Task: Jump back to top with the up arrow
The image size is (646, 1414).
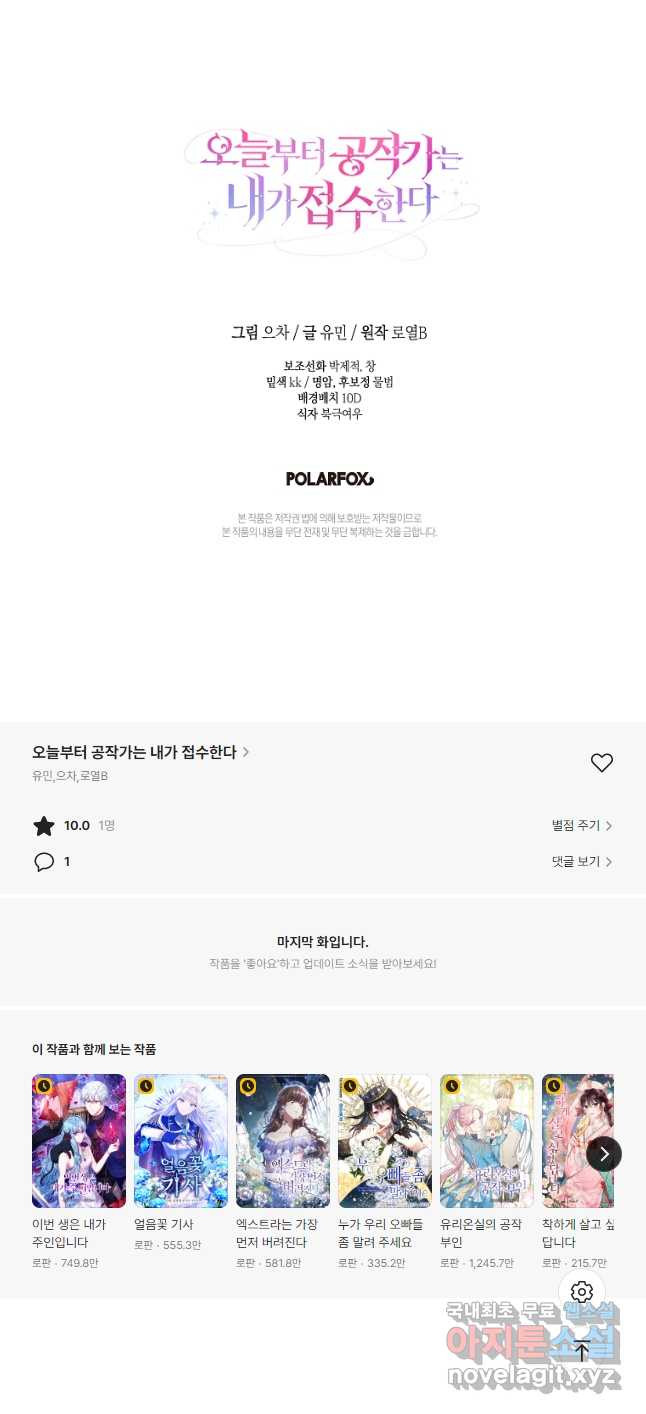Action: click(x=582, y=1350)
